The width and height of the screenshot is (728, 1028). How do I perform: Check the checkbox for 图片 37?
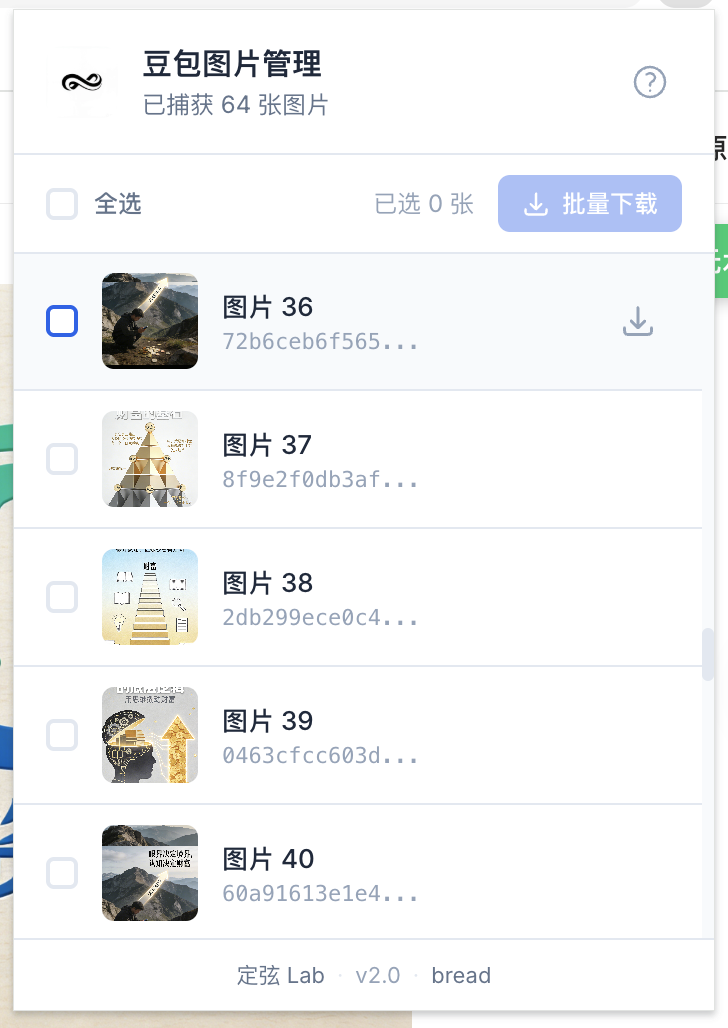pyautogui.click(x=62, y=459)
